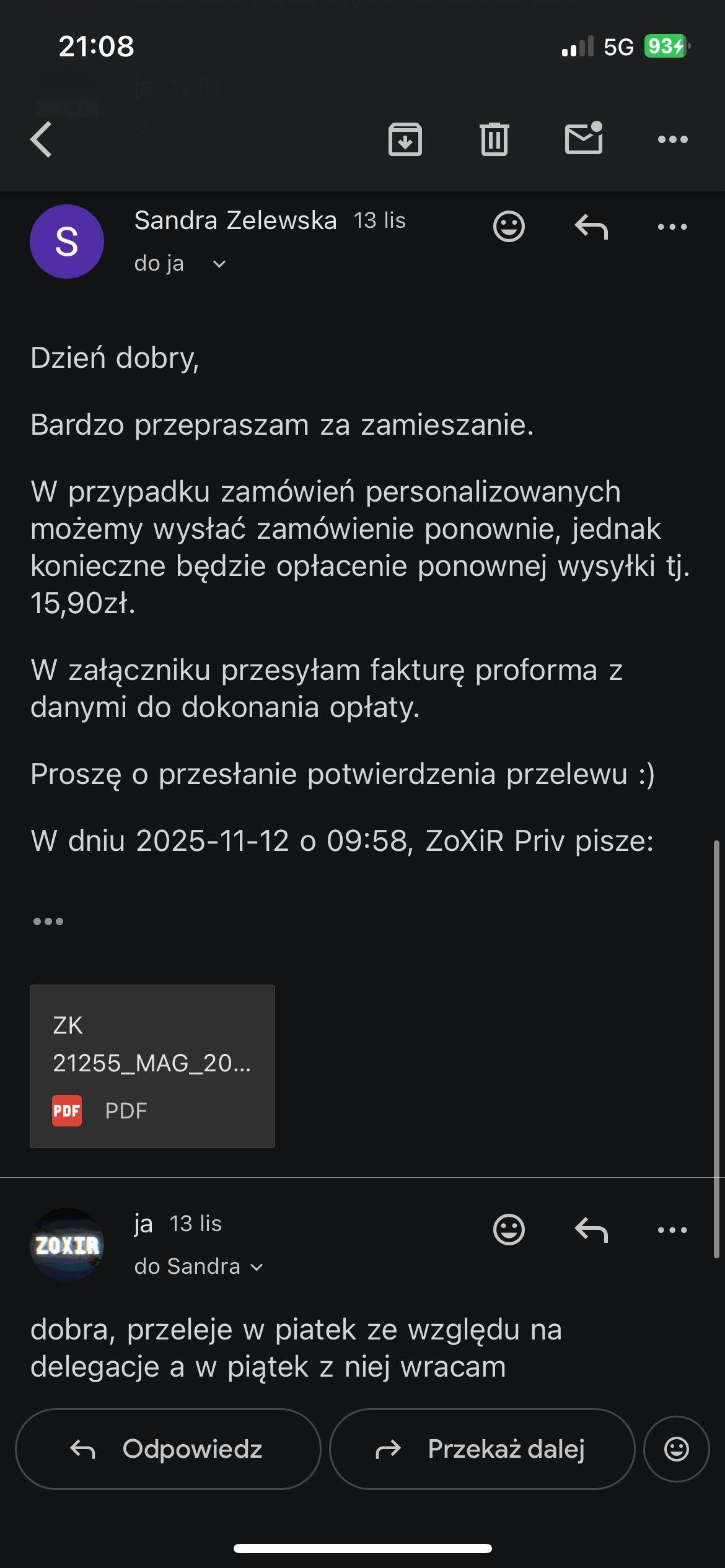The height and width of the screenshot is (1568, 725).
Task: Tap the Odpowiedz button
Action: [x=168, y=1449]
